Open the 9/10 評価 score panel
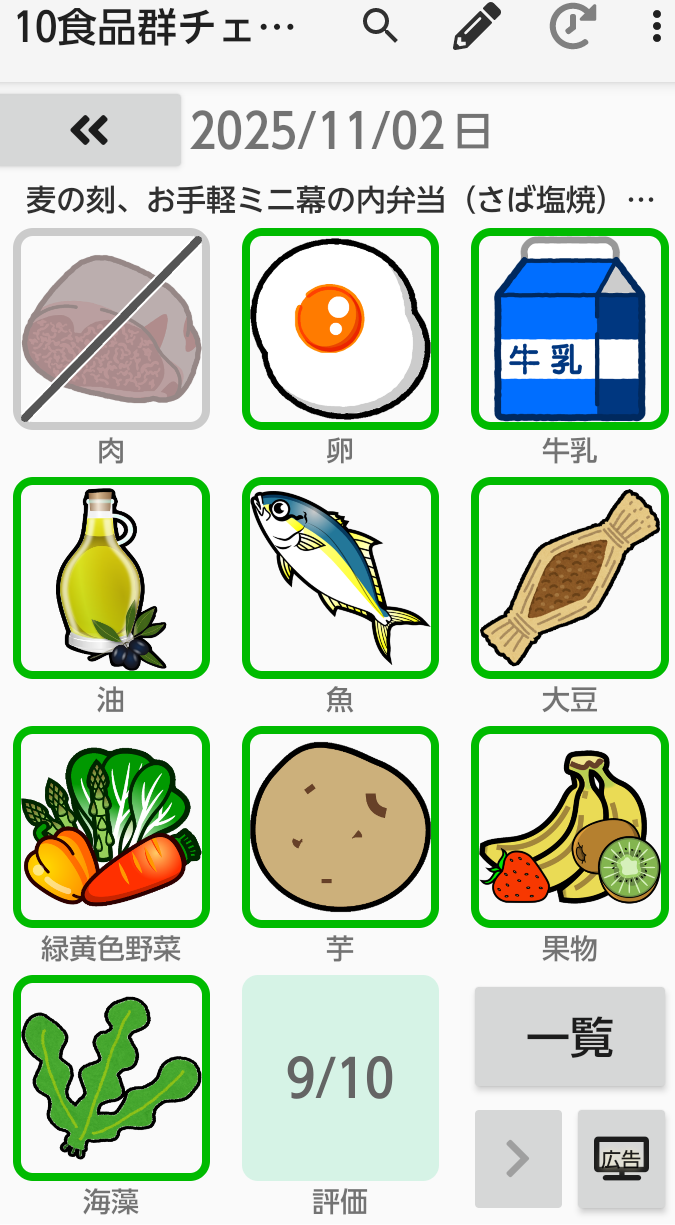This screenshot has width=675, height=1225. 340,1077
